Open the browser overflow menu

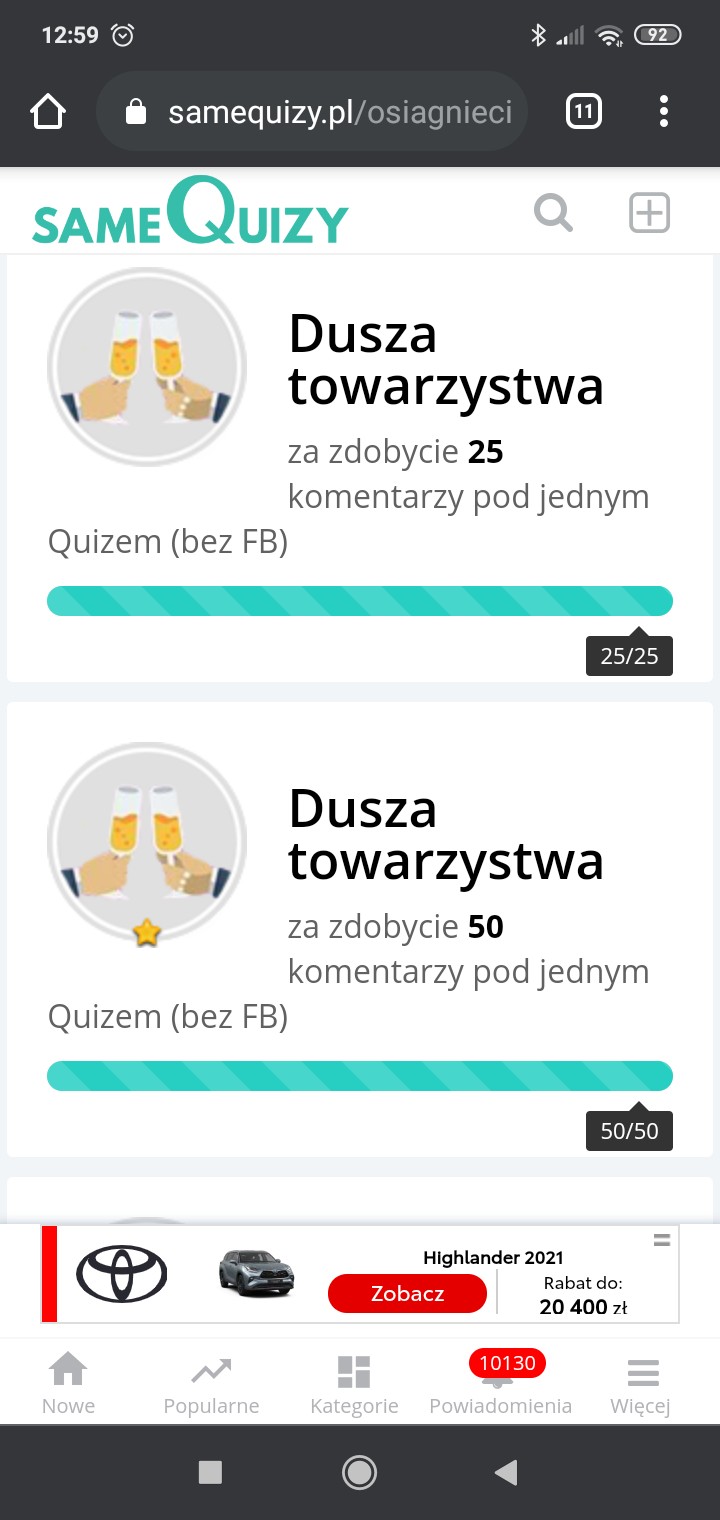(664, 112)
